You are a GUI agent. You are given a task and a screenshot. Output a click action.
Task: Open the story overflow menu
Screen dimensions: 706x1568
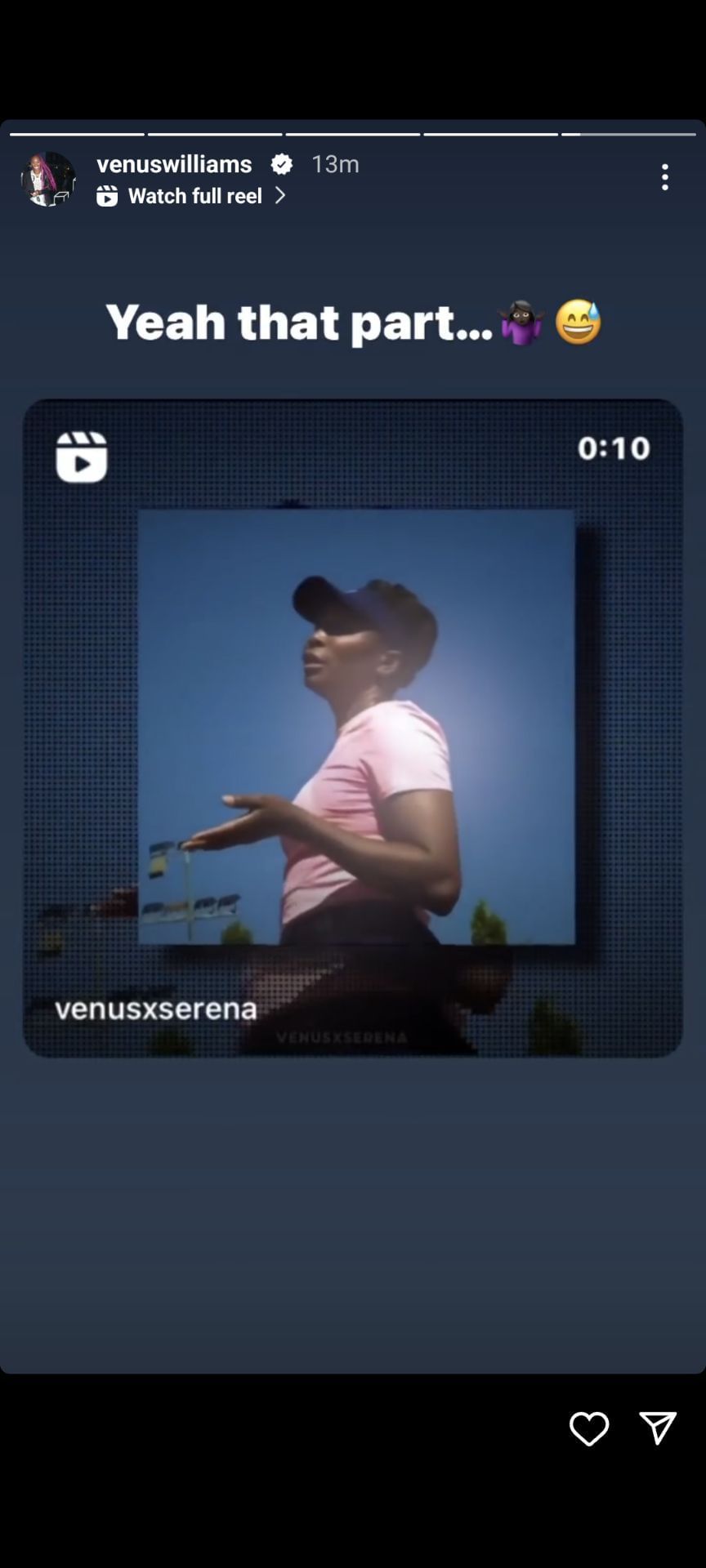pos(665,177)
